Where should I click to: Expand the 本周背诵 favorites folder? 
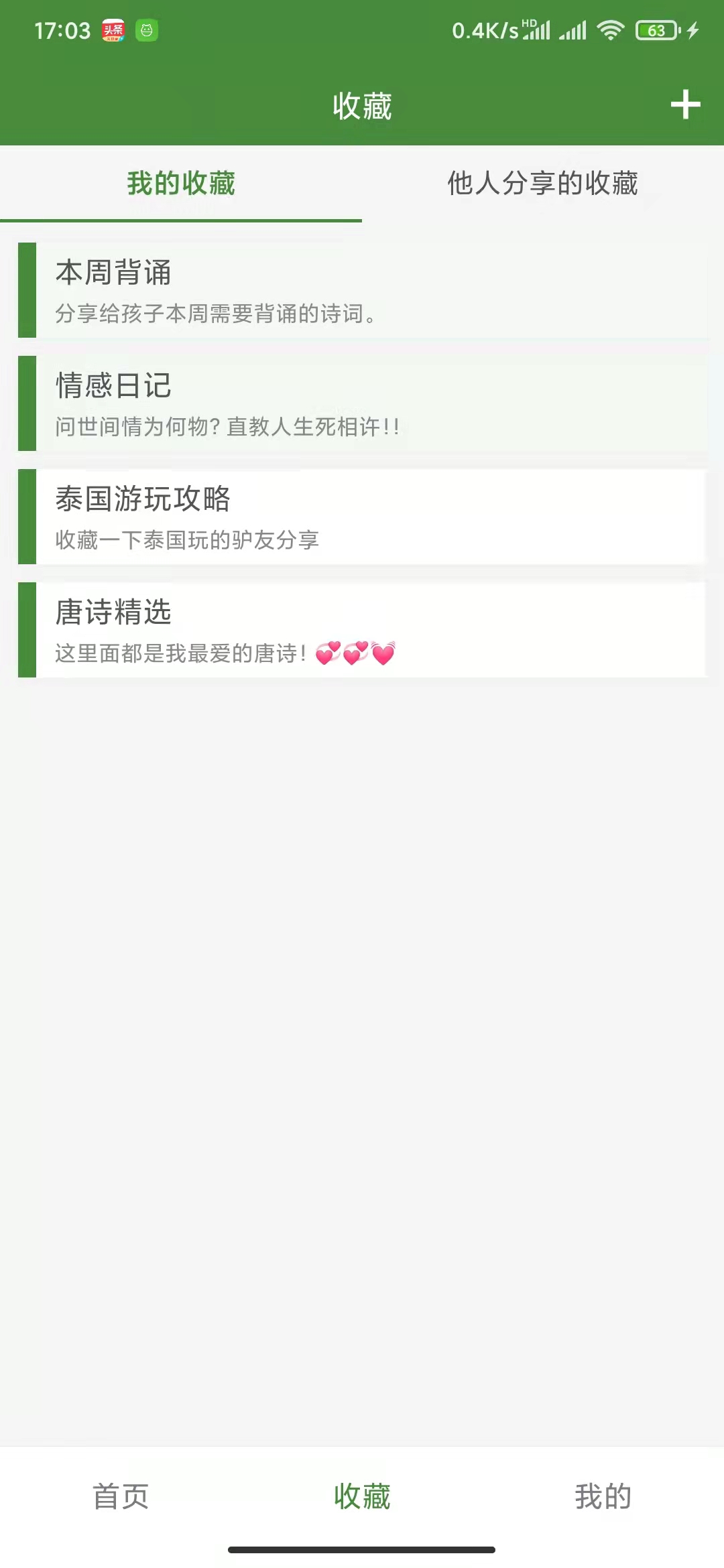coord(362,288)
